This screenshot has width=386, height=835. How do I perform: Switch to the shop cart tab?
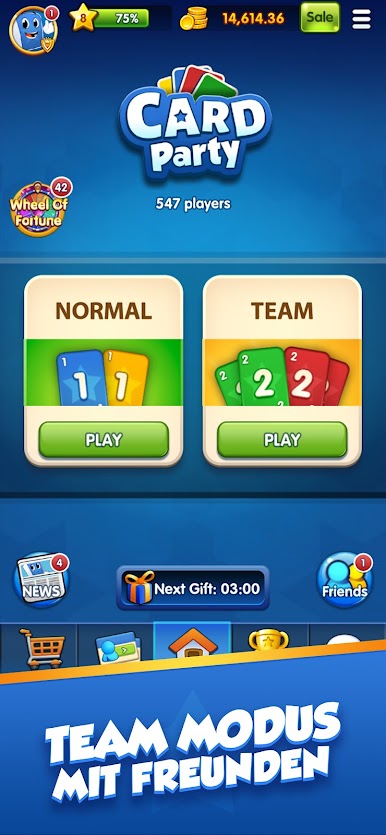[x=39, y=646]
